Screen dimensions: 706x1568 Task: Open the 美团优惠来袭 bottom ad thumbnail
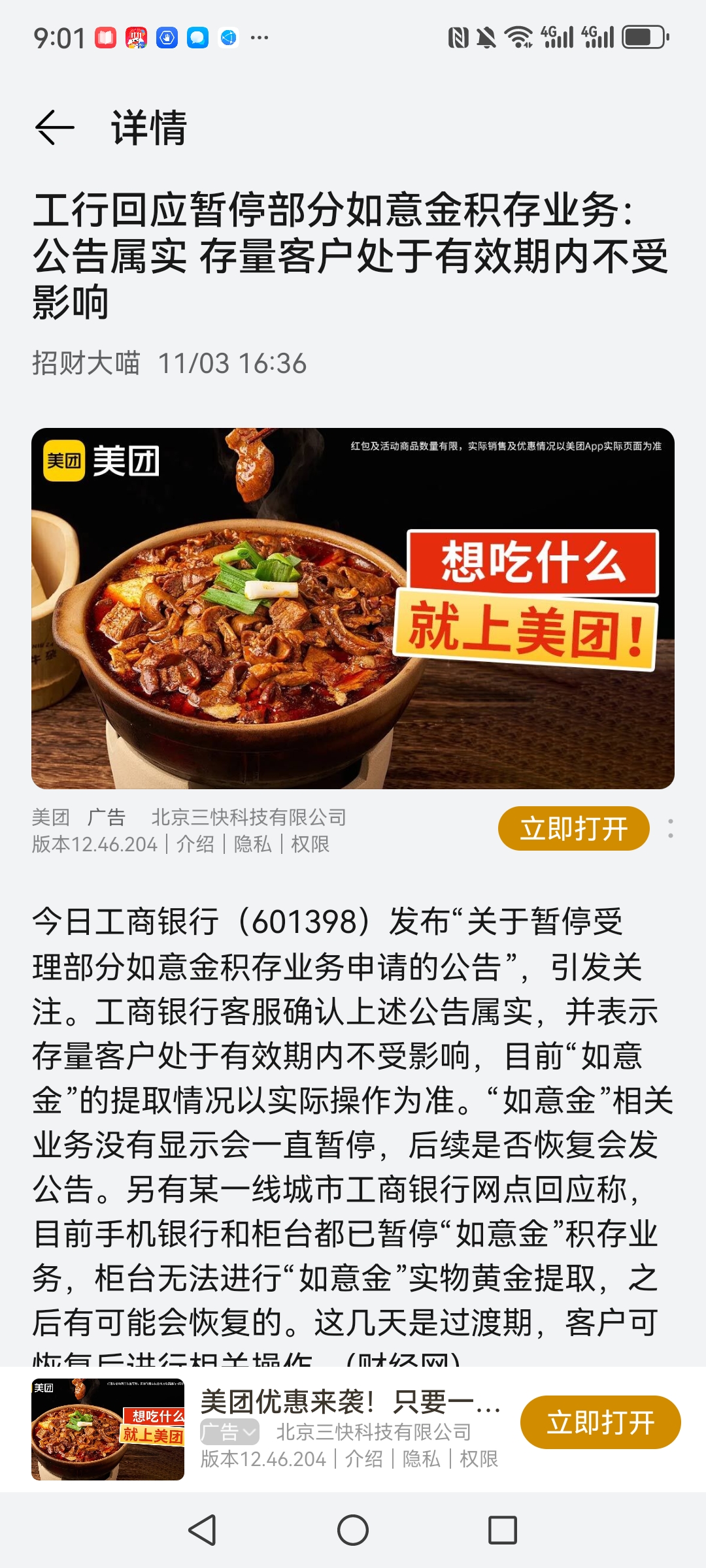pyautogui.click(x=108, y=1429)
